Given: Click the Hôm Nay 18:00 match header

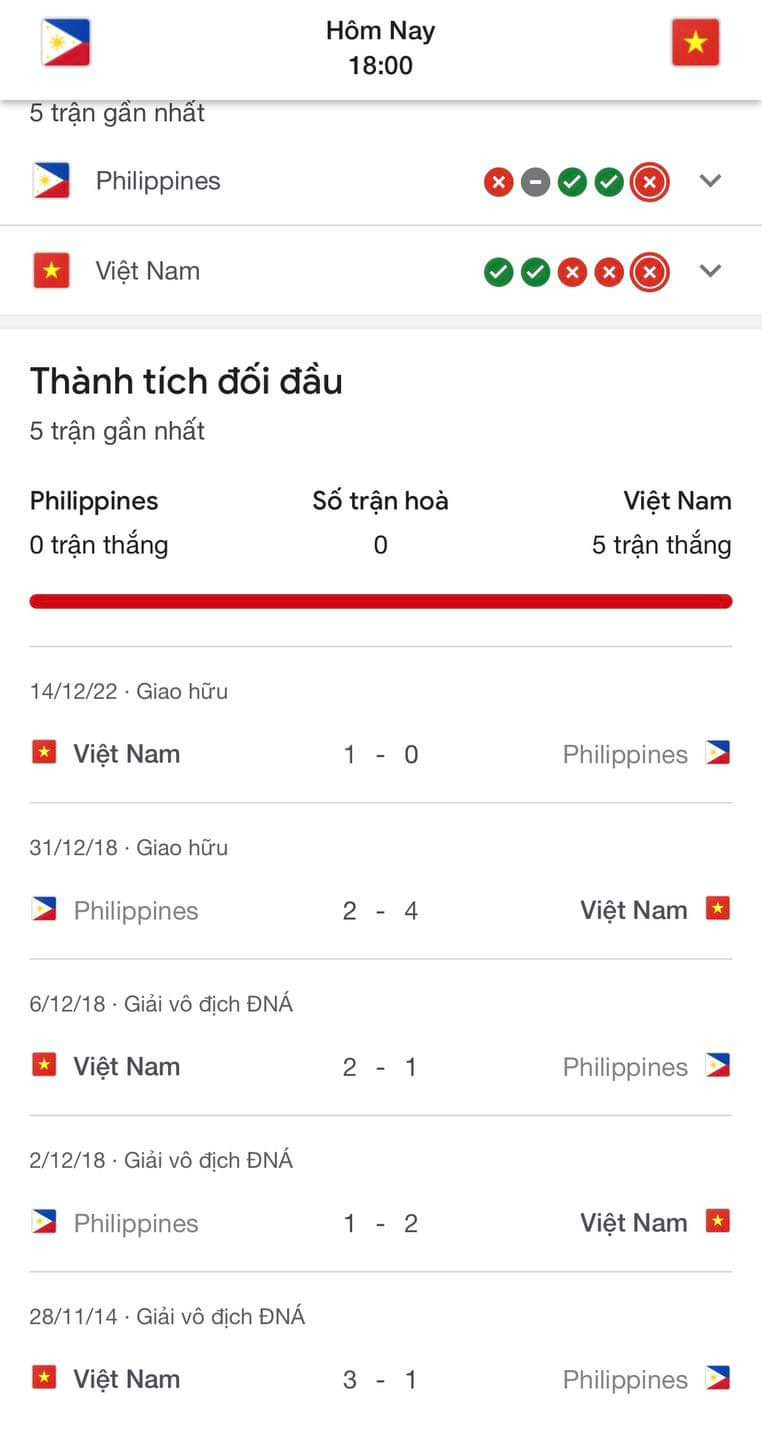Looking at the screenshot, I should tap(380, 44).
